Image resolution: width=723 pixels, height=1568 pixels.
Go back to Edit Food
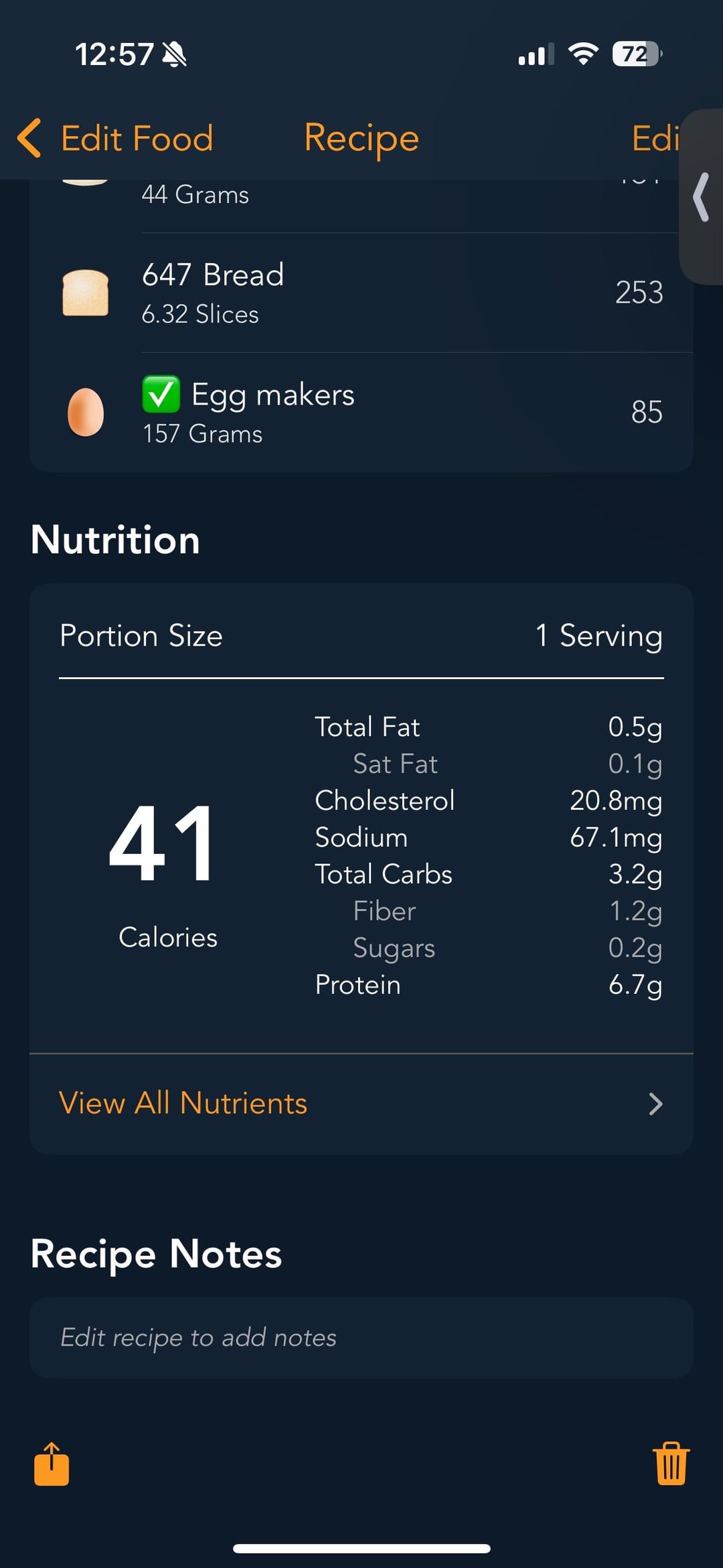(115, 139)
